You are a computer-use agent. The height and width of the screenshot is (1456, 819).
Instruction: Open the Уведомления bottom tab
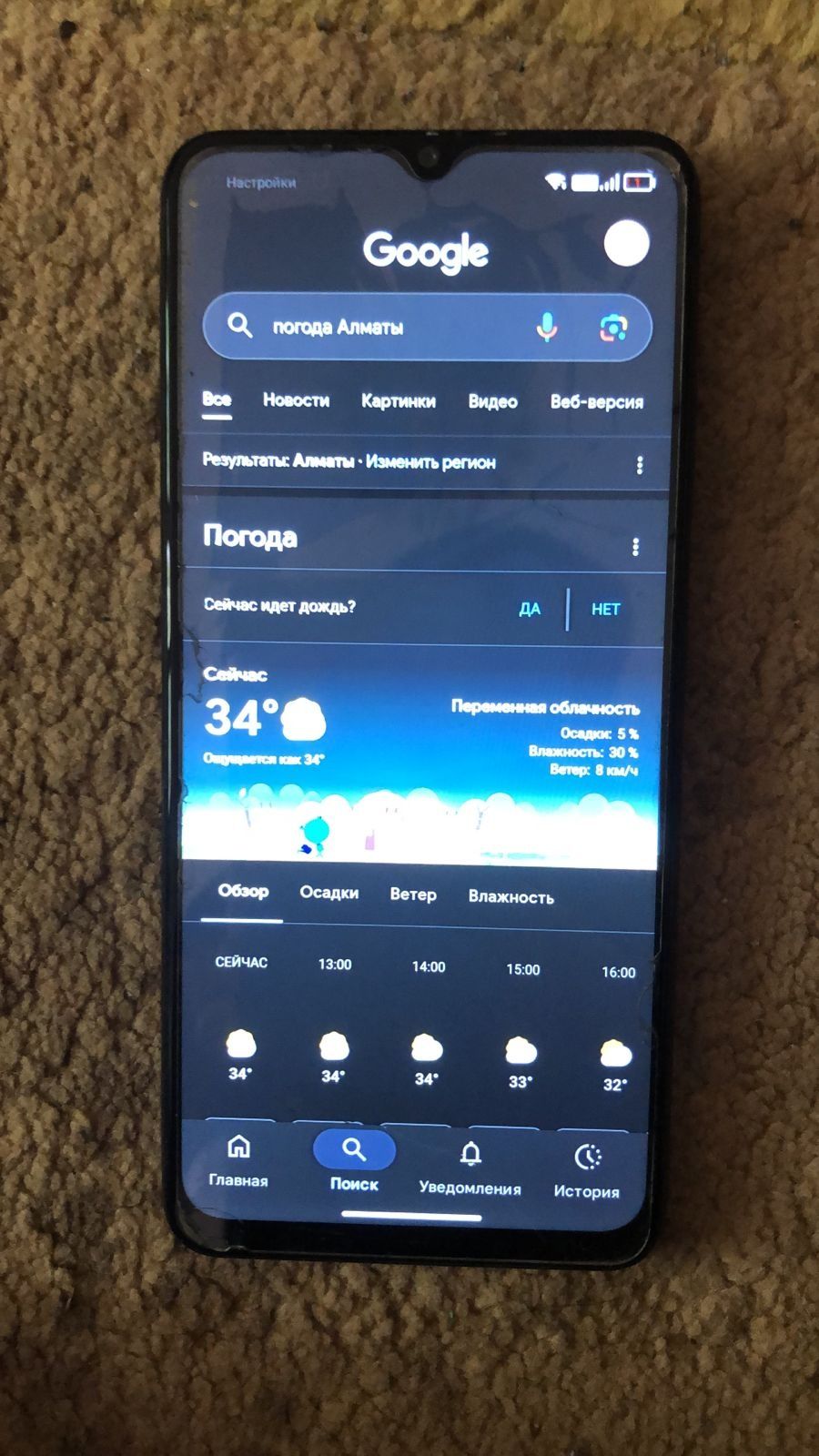coord(470,1169)
